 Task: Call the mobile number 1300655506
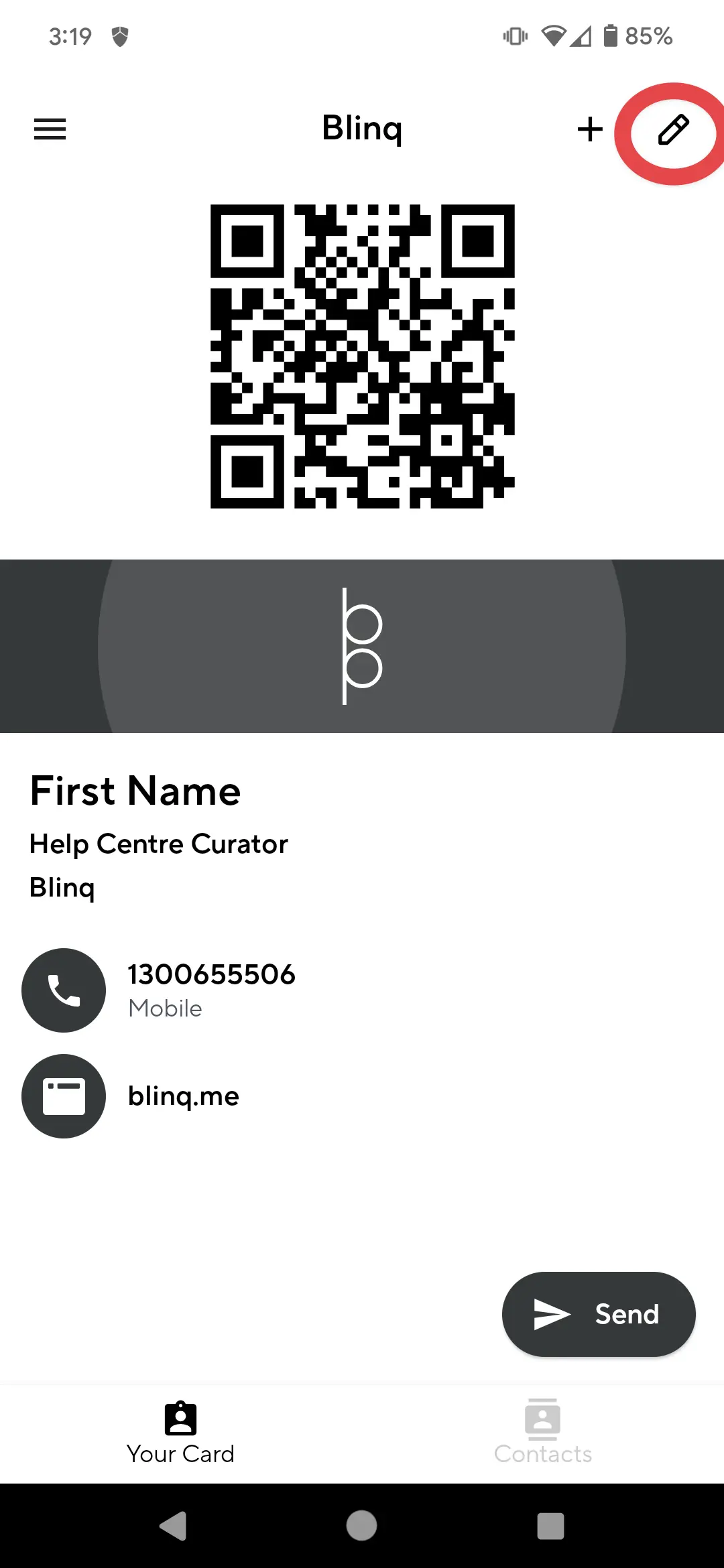[64, 990]
